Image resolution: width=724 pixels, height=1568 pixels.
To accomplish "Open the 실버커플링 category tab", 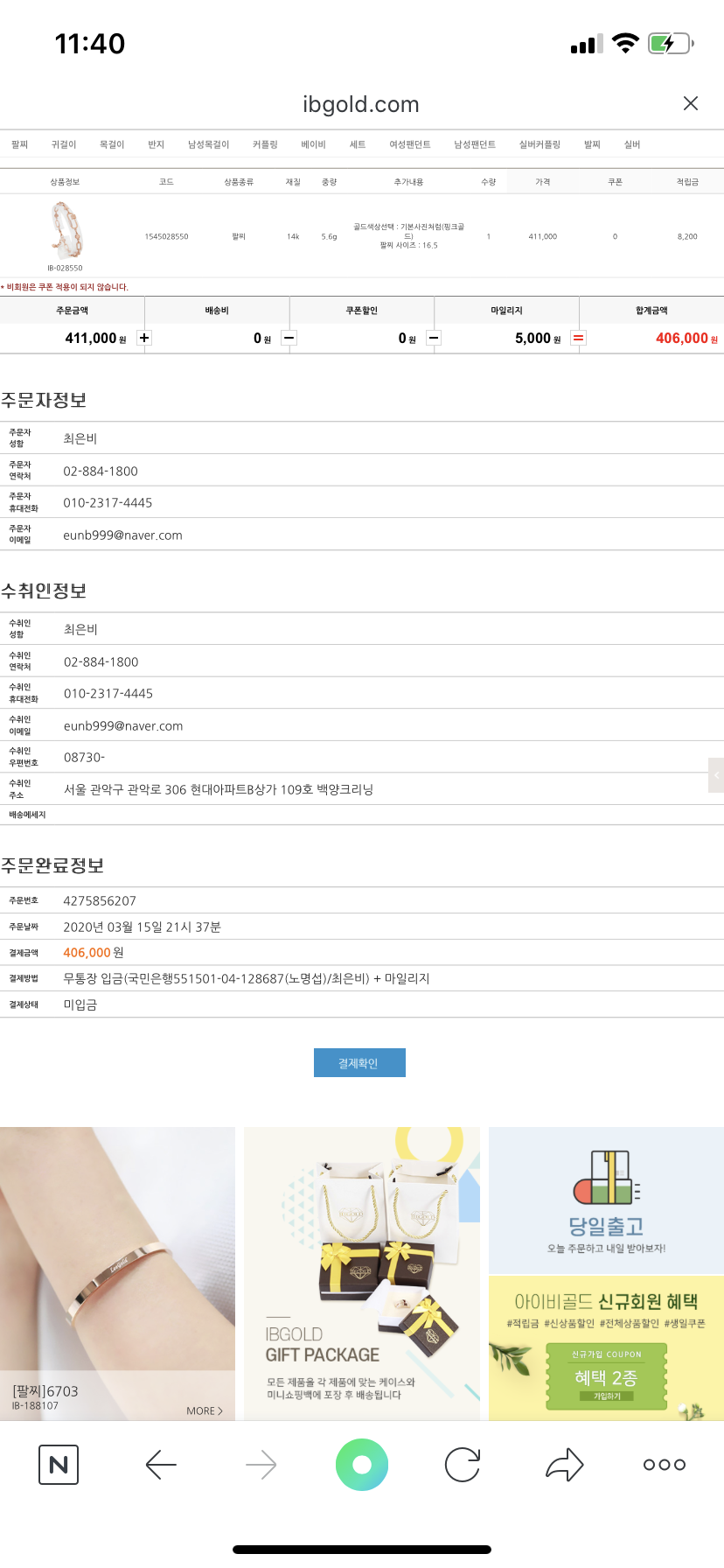I will (x=540, y=144).
